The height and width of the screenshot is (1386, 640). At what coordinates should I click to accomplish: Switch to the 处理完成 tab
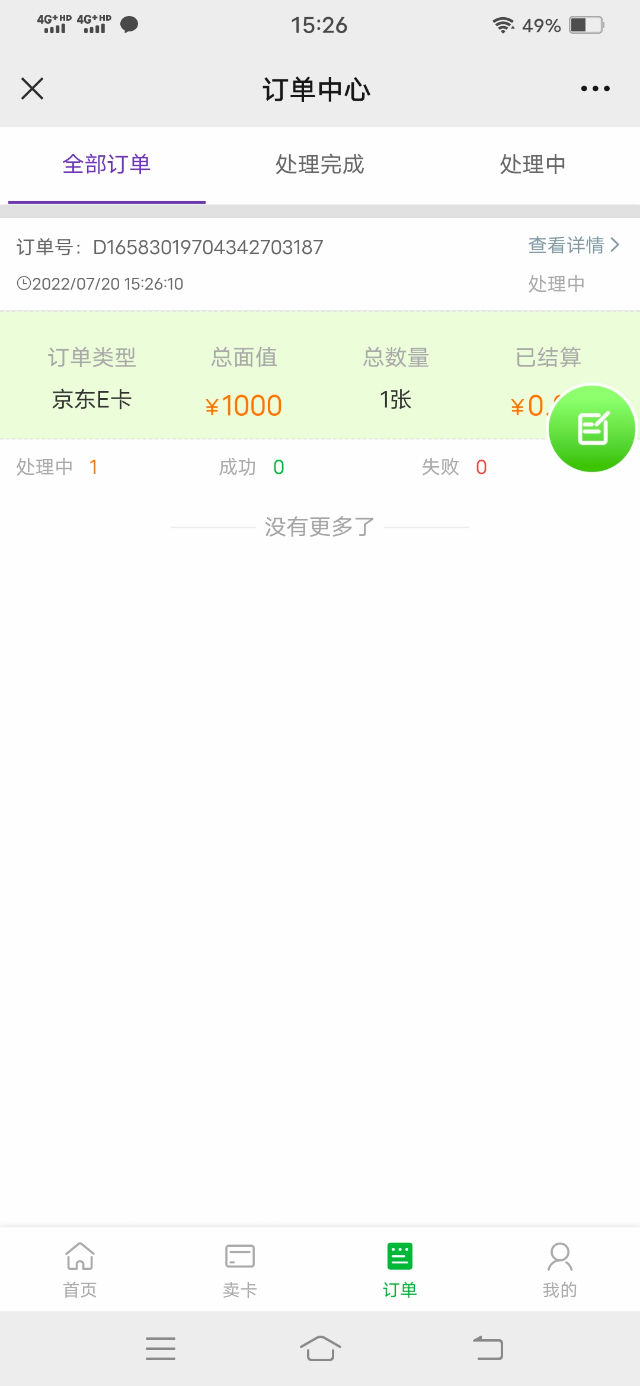320,164
